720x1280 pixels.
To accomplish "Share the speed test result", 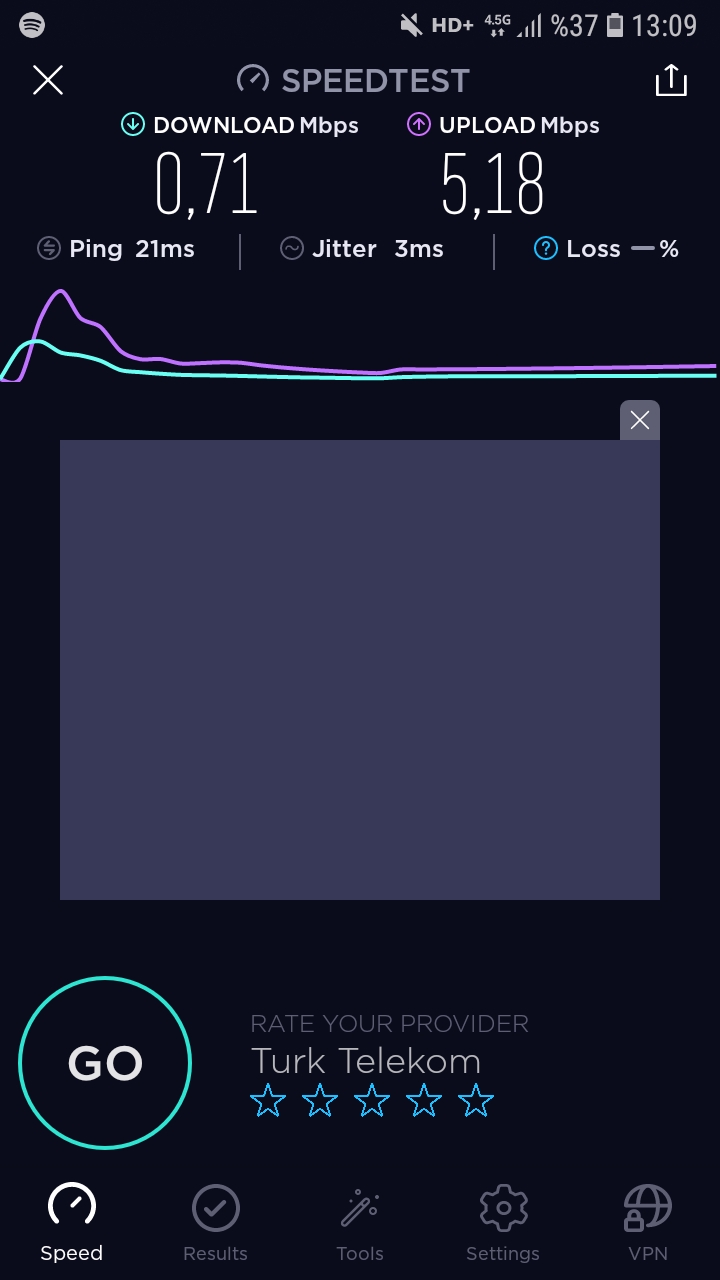I will click(x=671, y=80).
